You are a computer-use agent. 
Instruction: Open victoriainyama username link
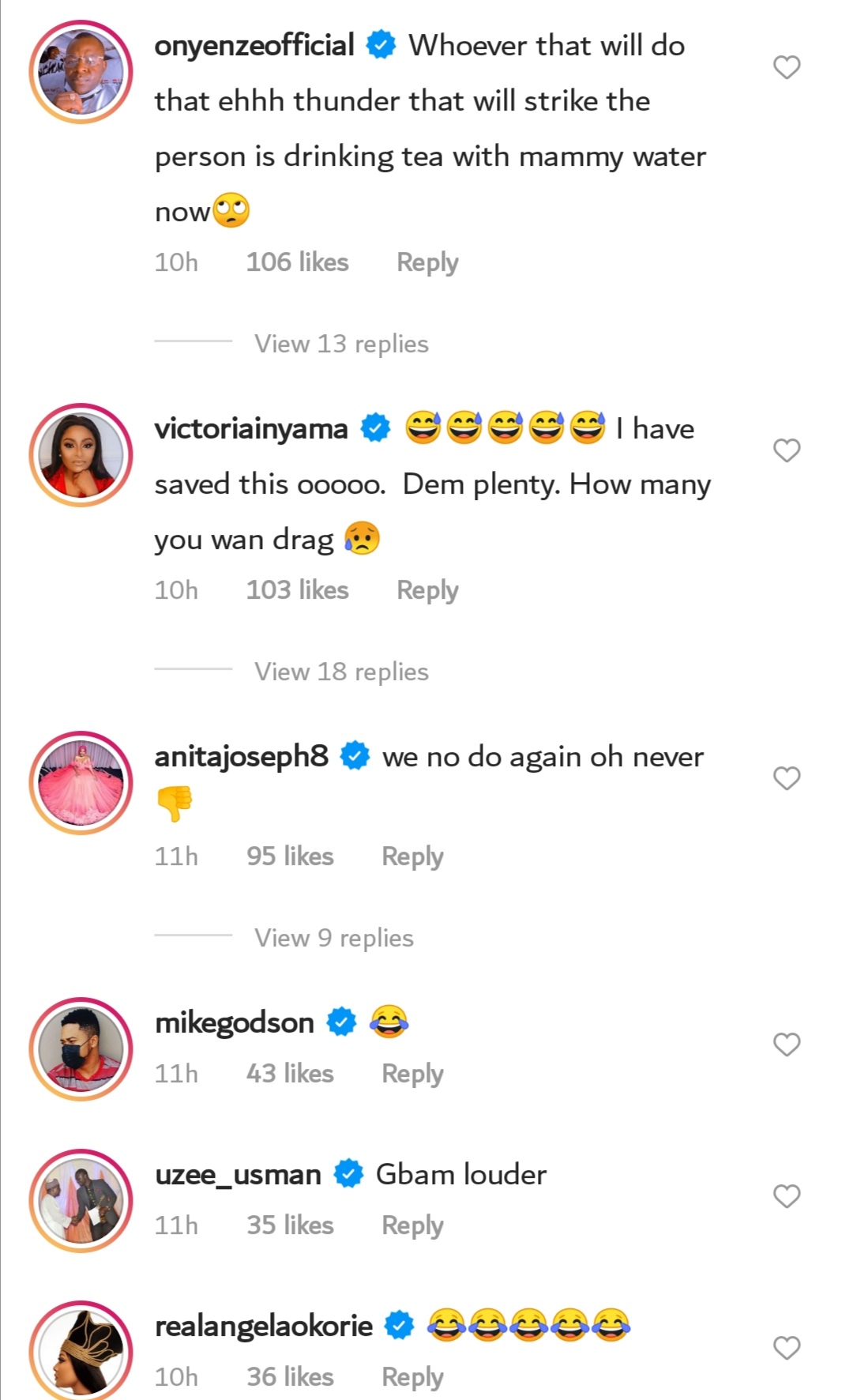coord(250,429)
